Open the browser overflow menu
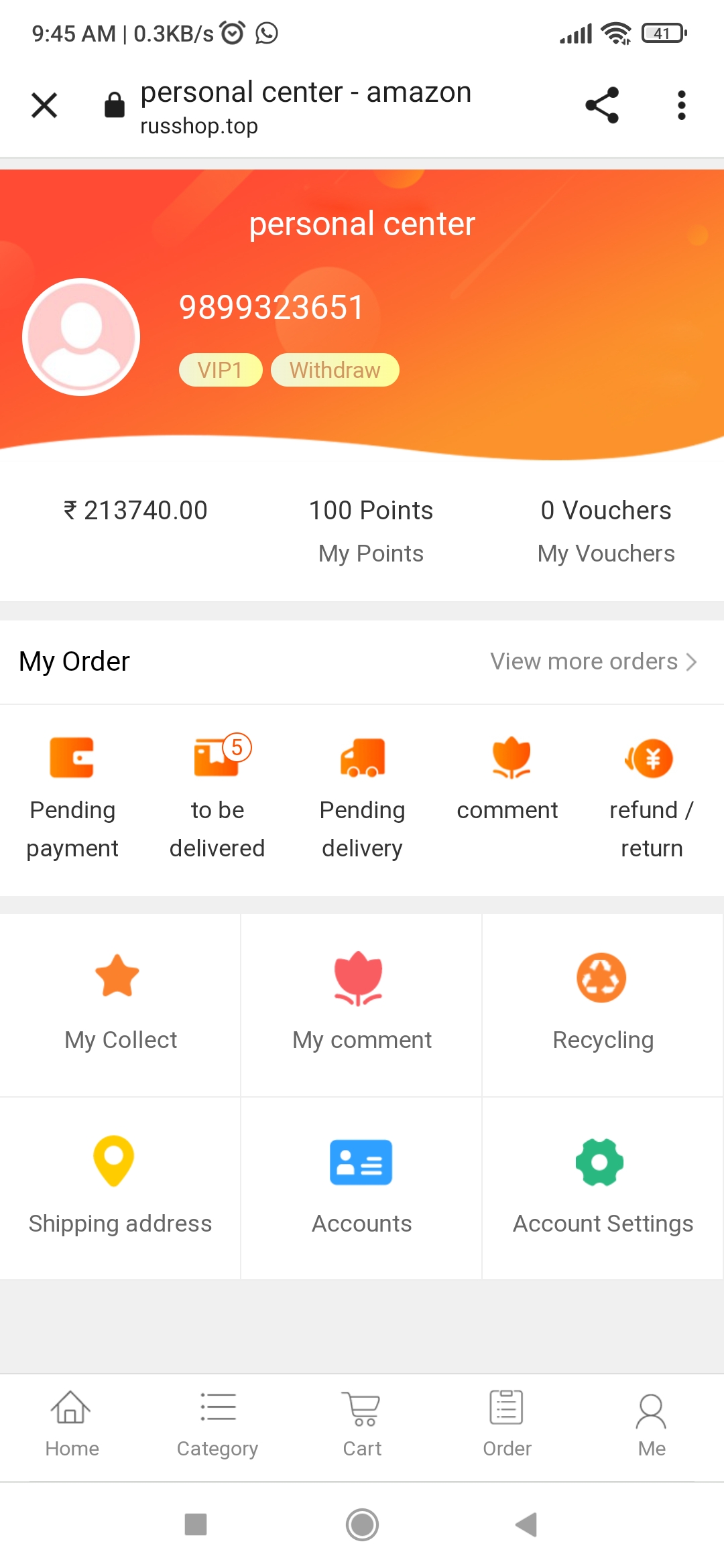The image size is (724, 1568). pyautogui.click(x=681, y=105)
